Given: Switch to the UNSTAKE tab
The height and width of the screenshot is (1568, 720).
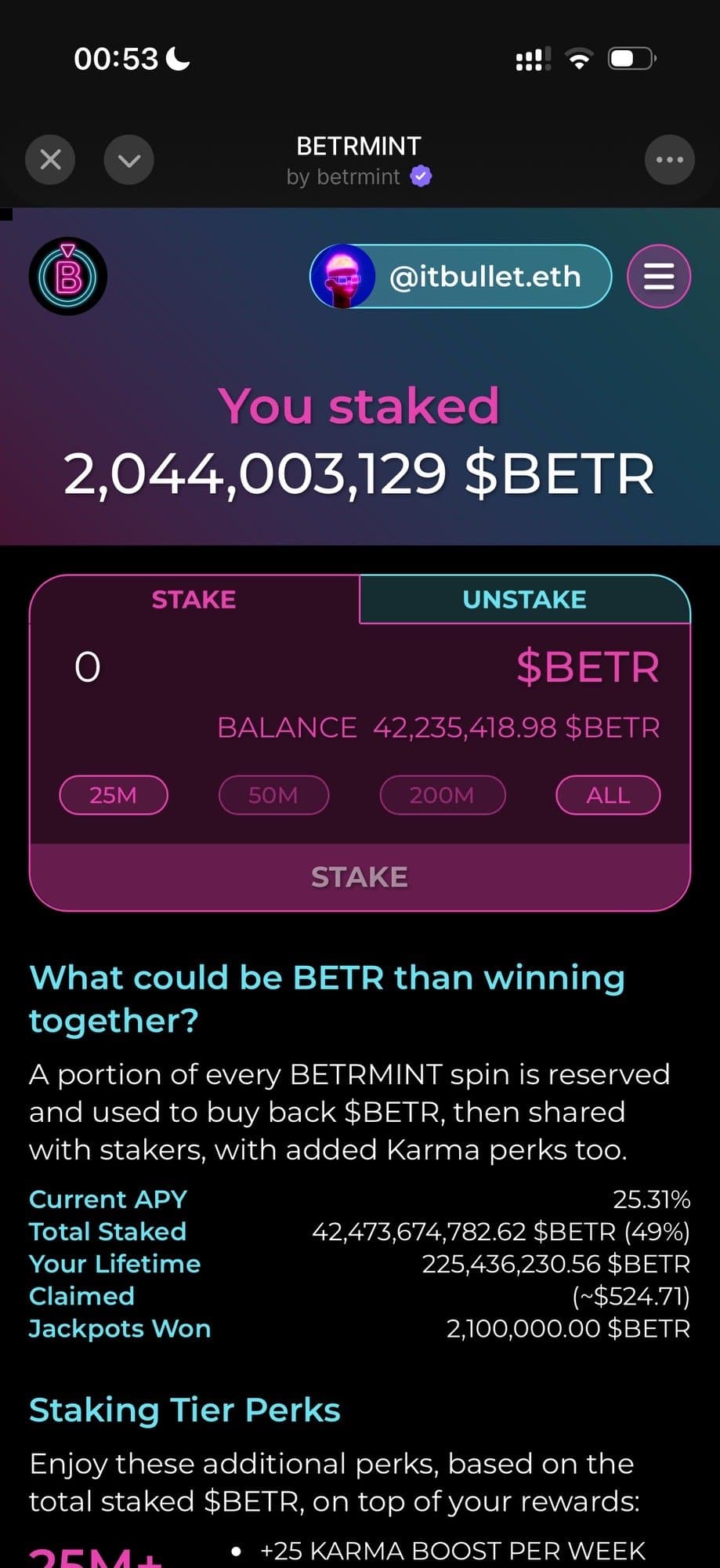Looking at the screenshot, I should coord(524,600).
